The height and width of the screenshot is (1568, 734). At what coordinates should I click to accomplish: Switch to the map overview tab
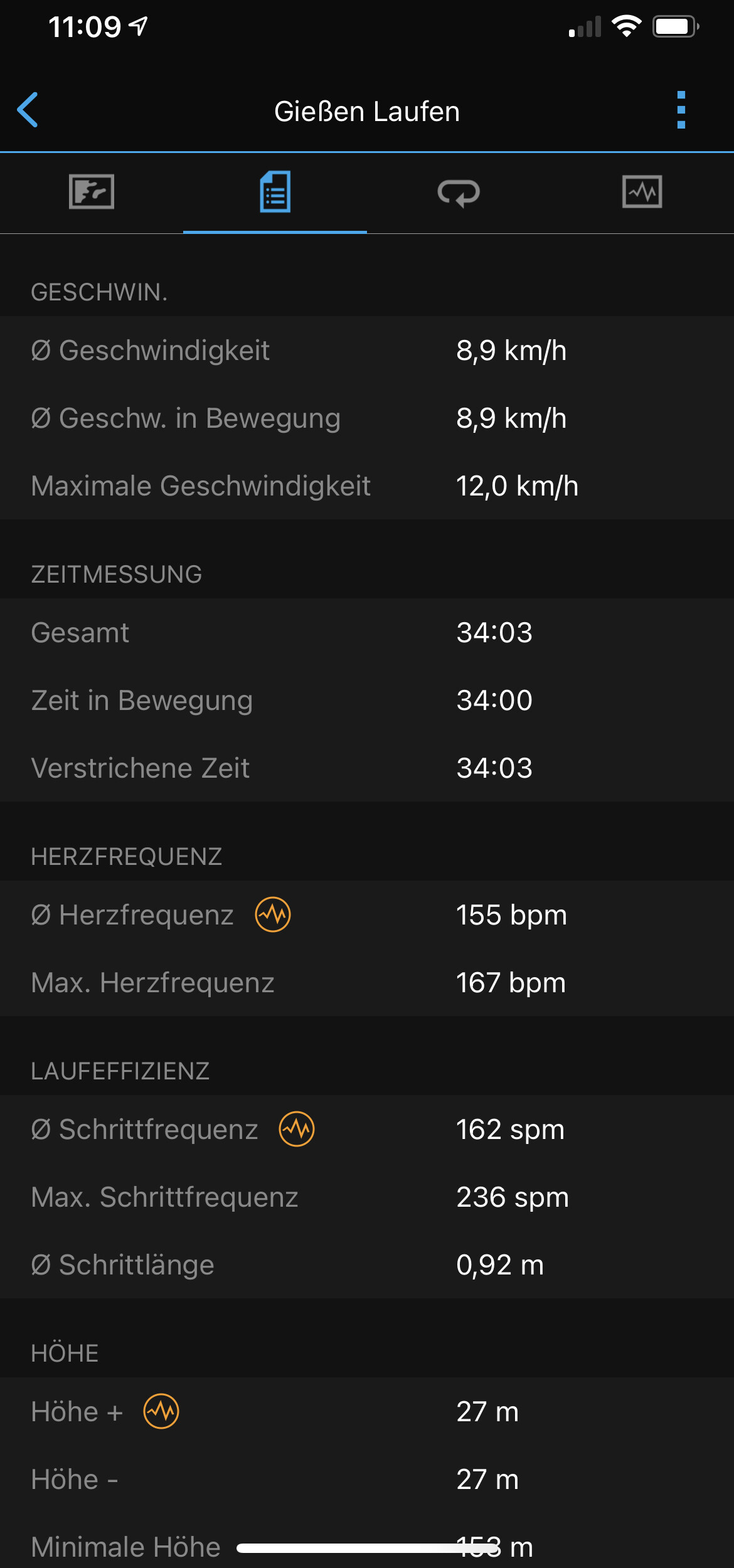(92, 191)
